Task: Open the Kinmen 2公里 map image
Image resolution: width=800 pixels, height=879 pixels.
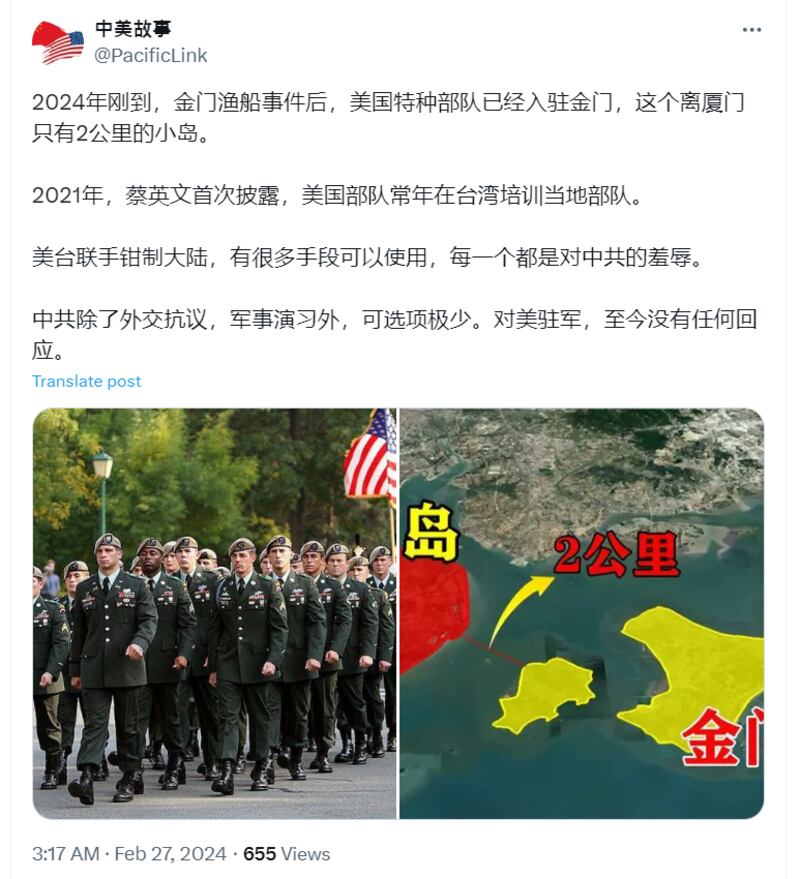Action: point(581,613)
